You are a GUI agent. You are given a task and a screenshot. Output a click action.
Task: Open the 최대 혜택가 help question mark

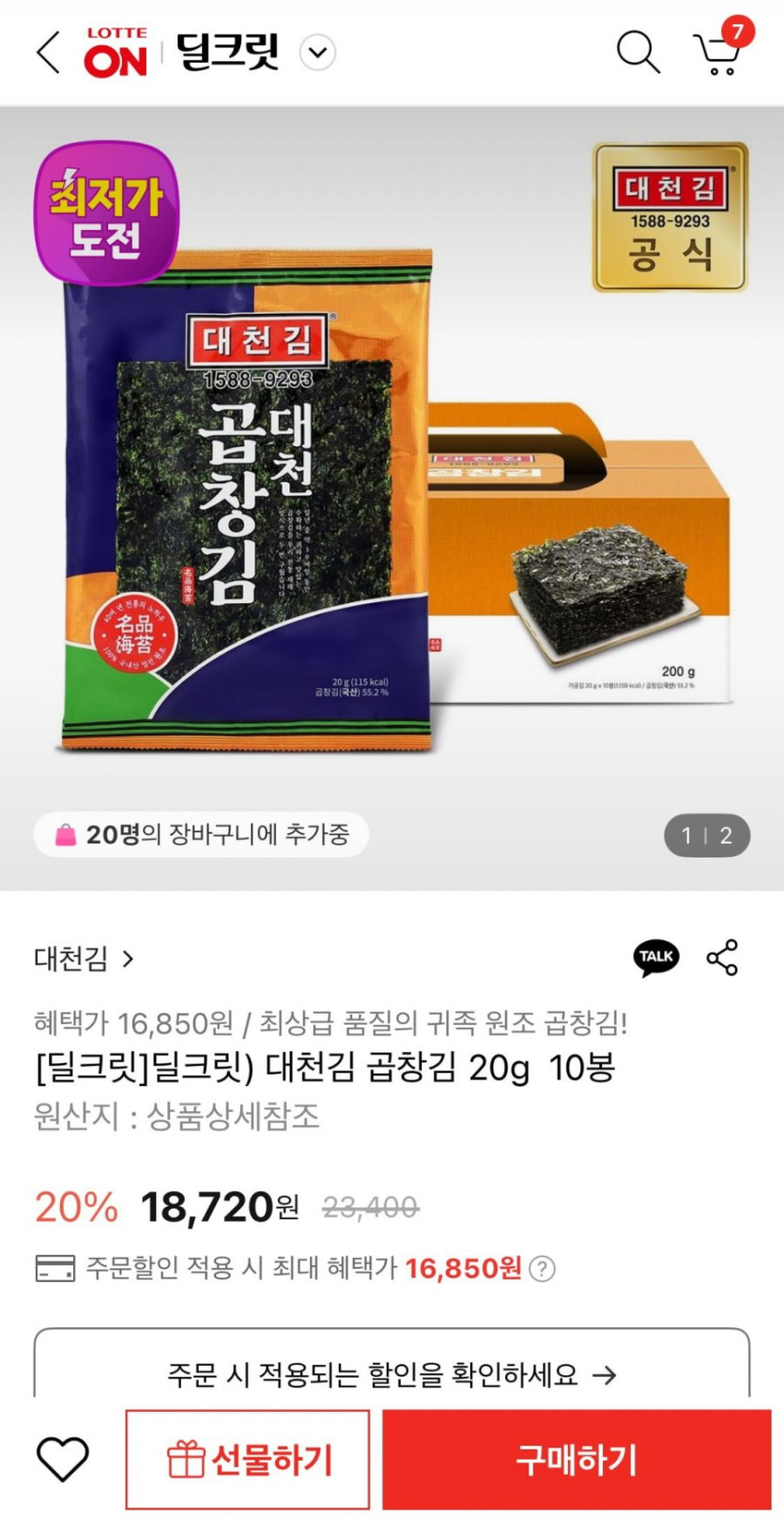(x=542, y=1269)
